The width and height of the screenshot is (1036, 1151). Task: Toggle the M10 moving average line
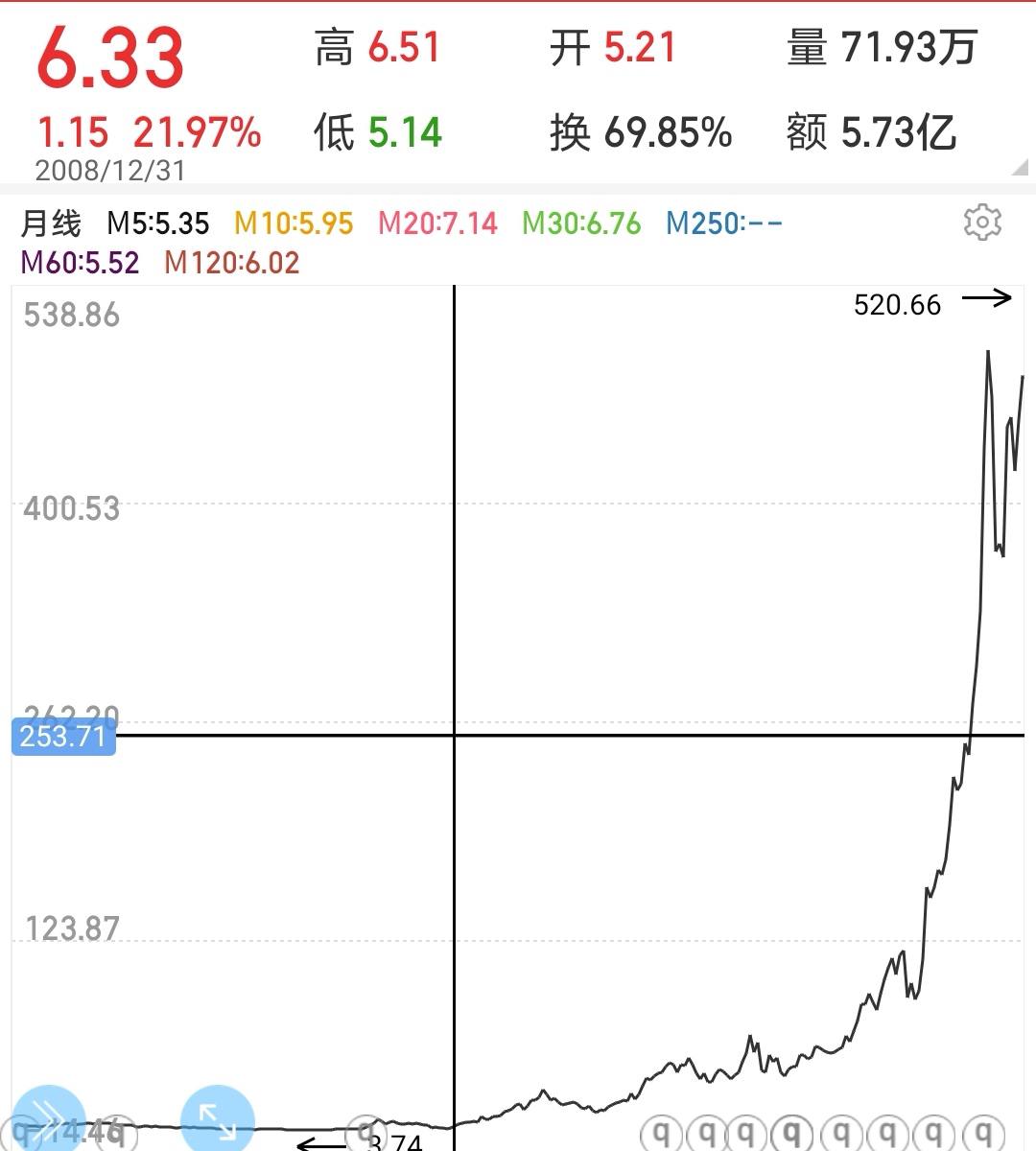click(291, 223)
